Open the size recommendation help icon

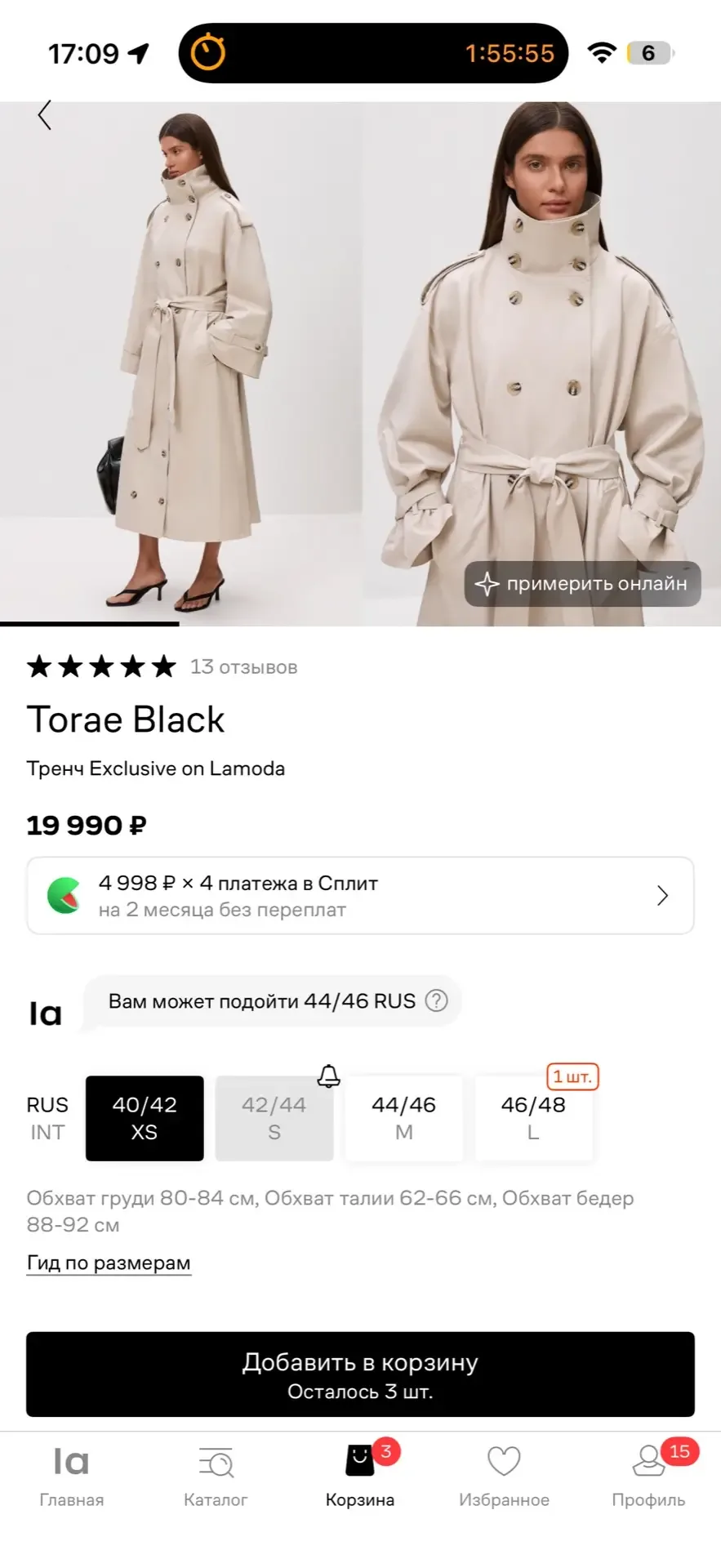(x=437, y=1000)
